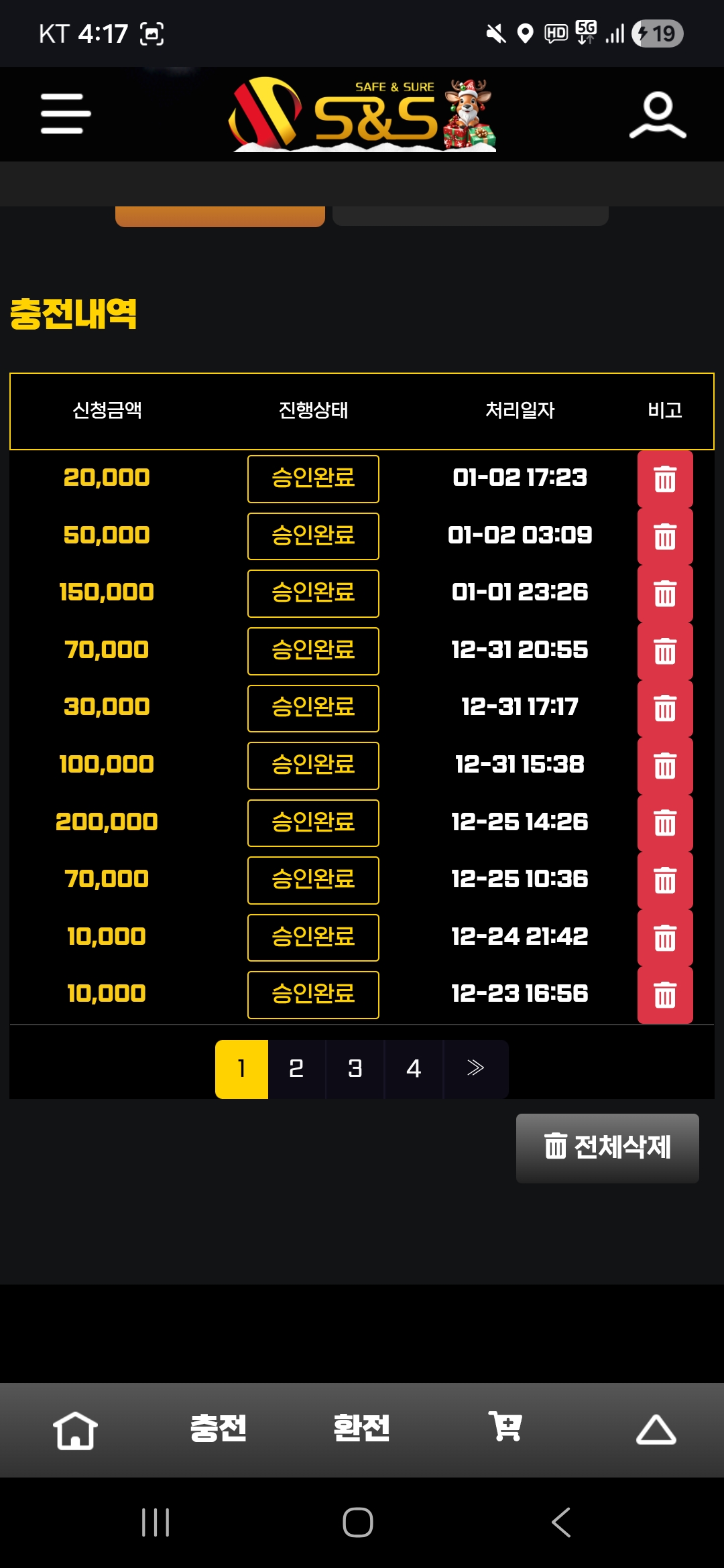Tap the system back button
724x1568 pixels.
[562, 1522]
